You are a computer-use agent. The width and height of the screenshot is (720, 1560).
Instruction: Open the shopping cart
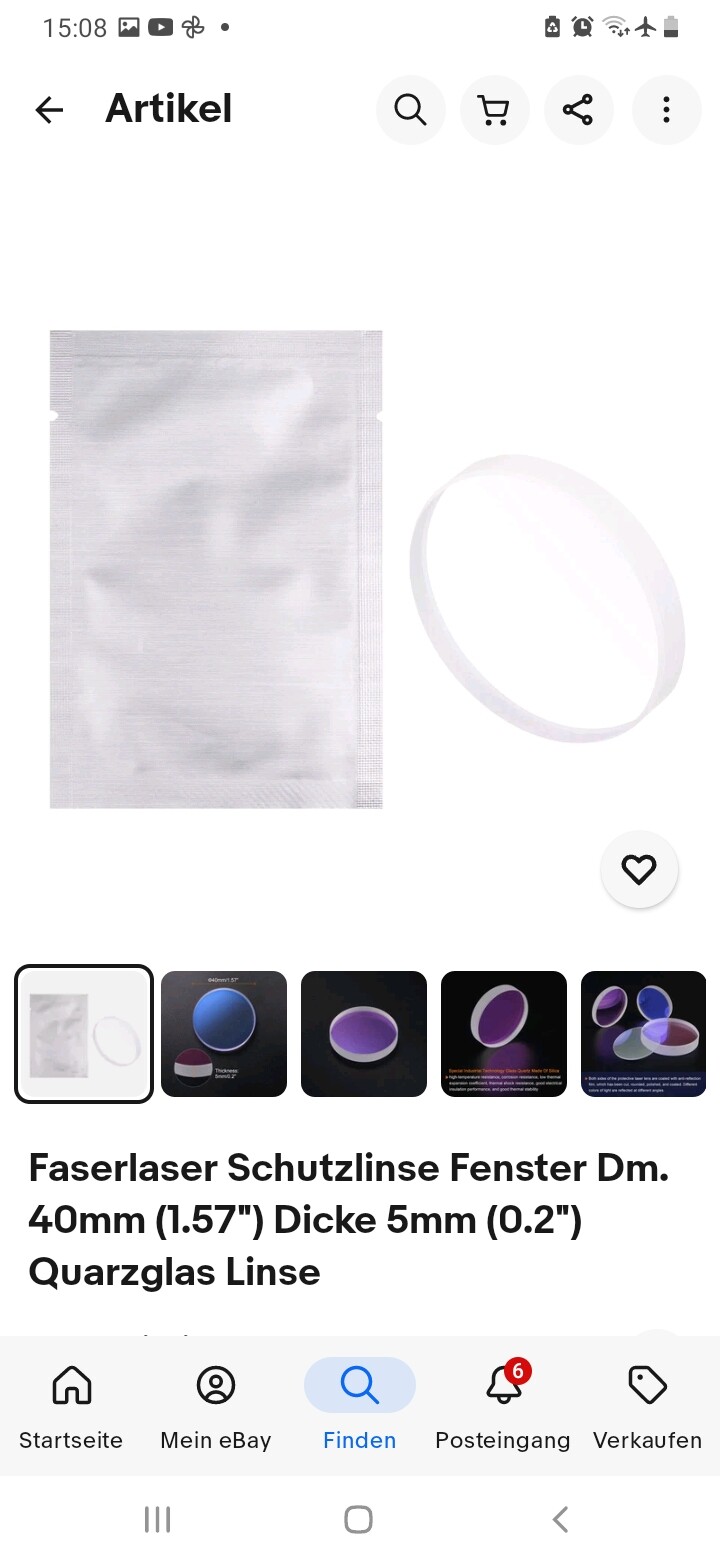494,110
